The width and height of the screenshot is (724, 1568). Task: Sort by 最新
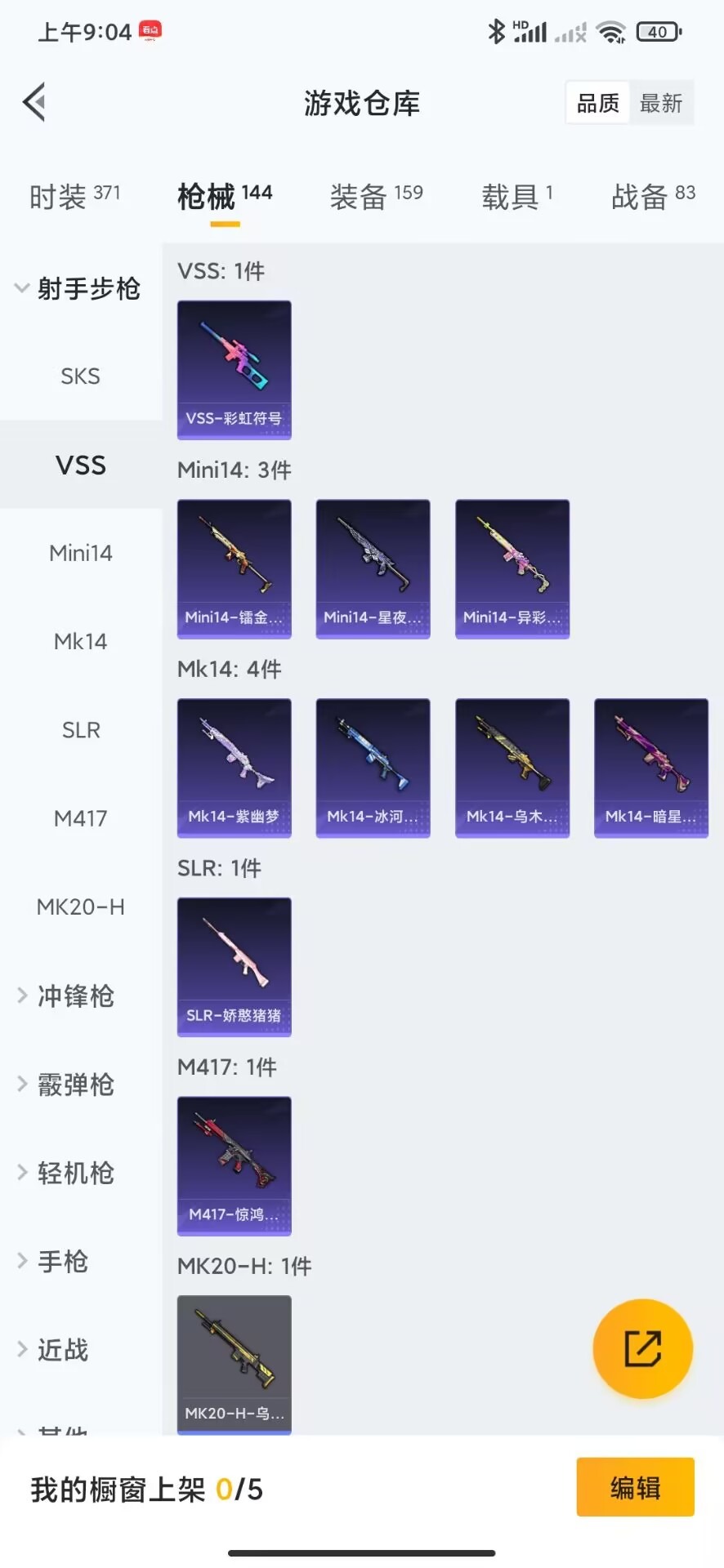coord(661,103)
